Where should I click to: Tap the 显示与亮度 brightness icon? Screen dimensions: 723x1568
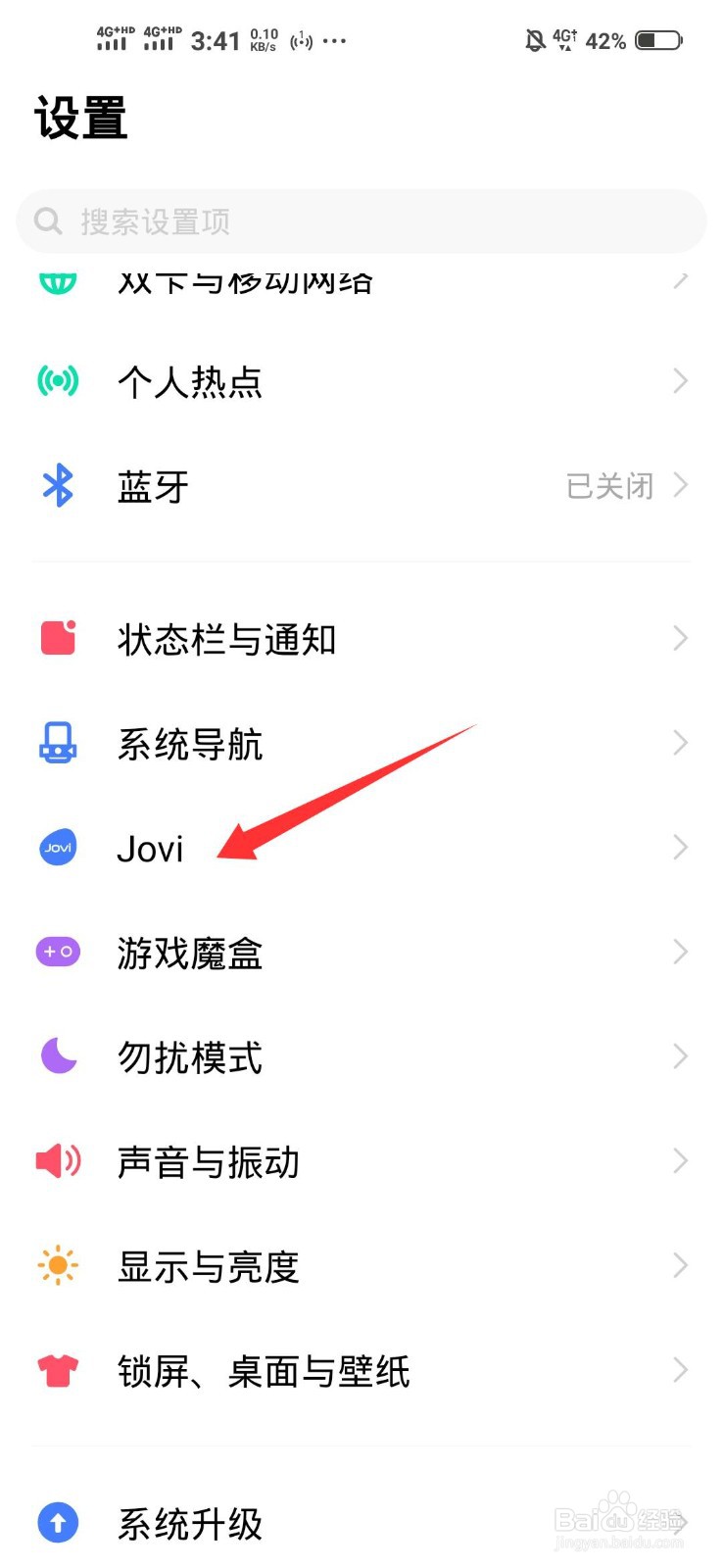[x=57, y=1265]
